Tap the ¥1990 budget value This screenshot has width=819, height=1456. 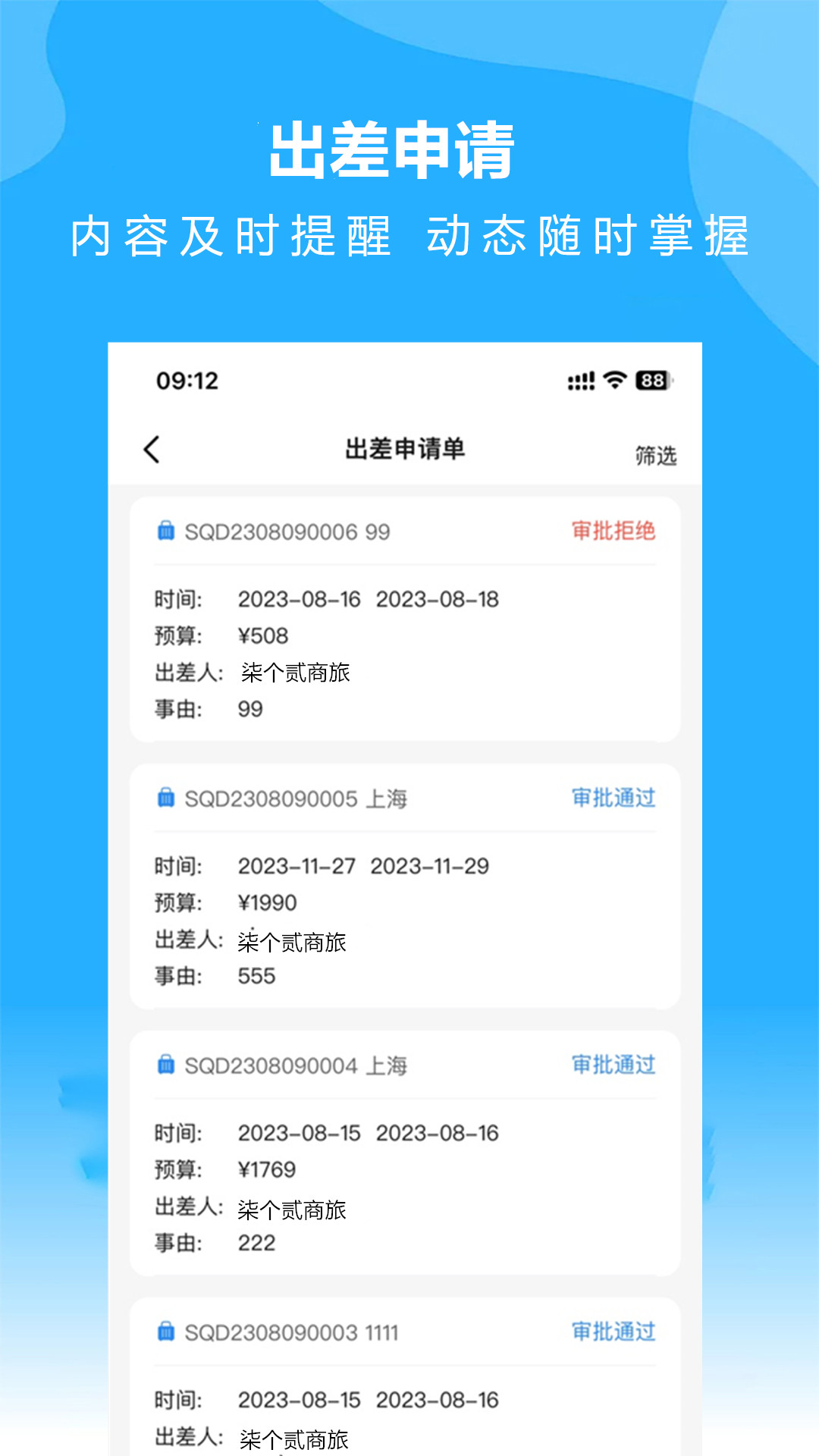[x=267, y=902]
